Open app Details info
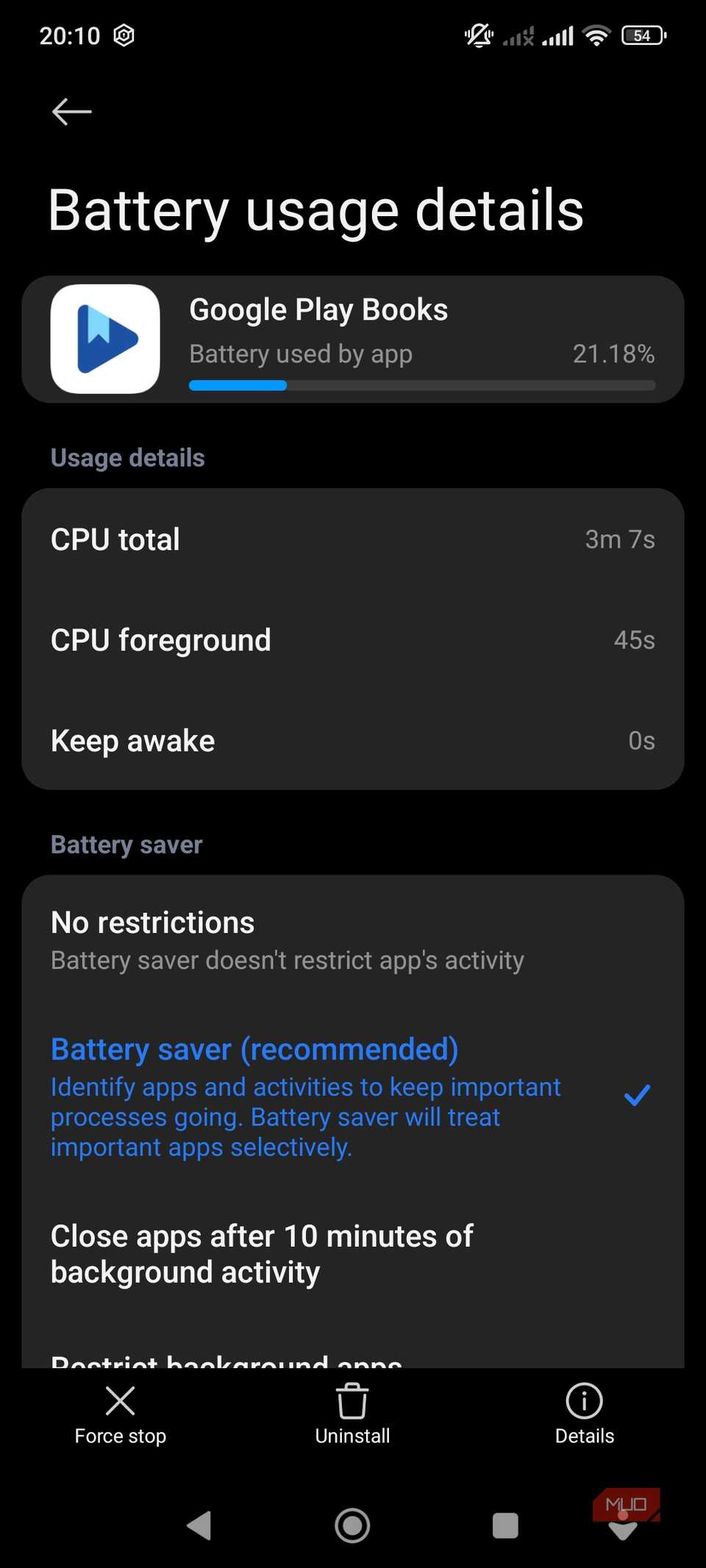 584,1415
